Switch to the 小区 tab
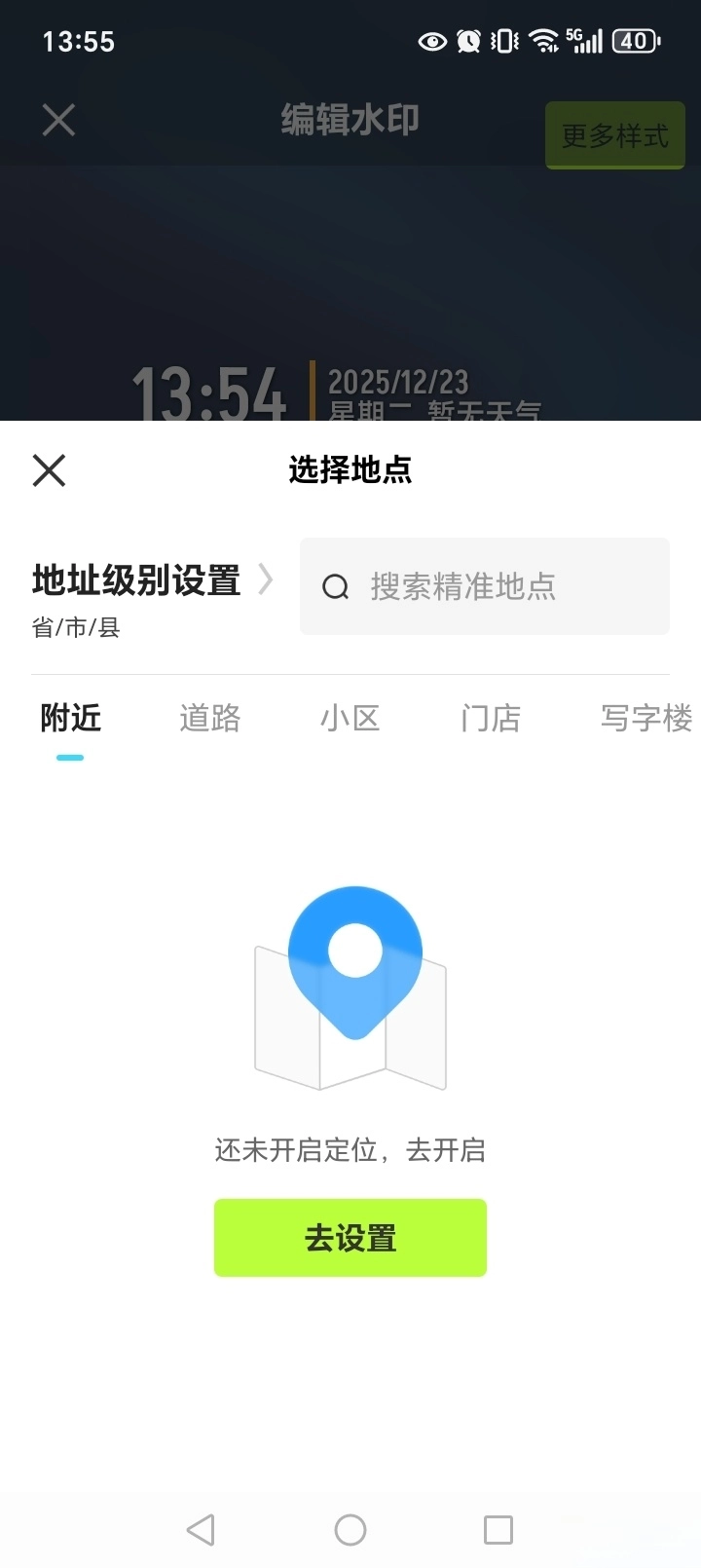 pos(350,719)
